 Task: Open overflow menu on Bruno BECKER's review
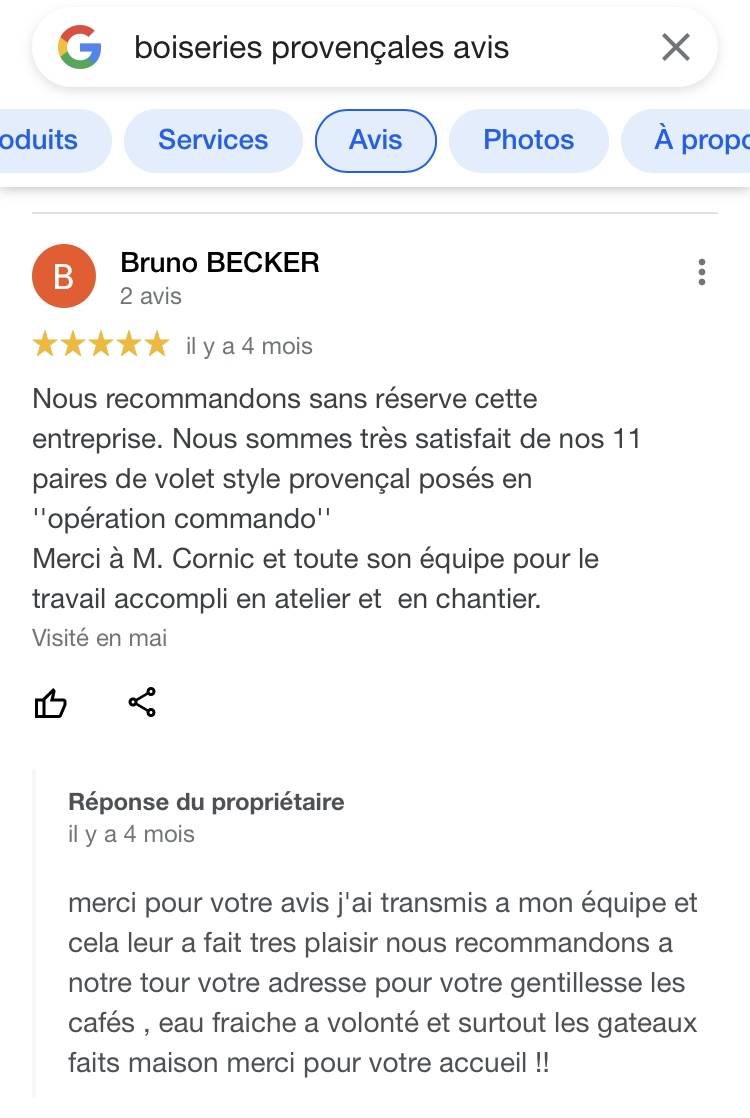[702, 272]
